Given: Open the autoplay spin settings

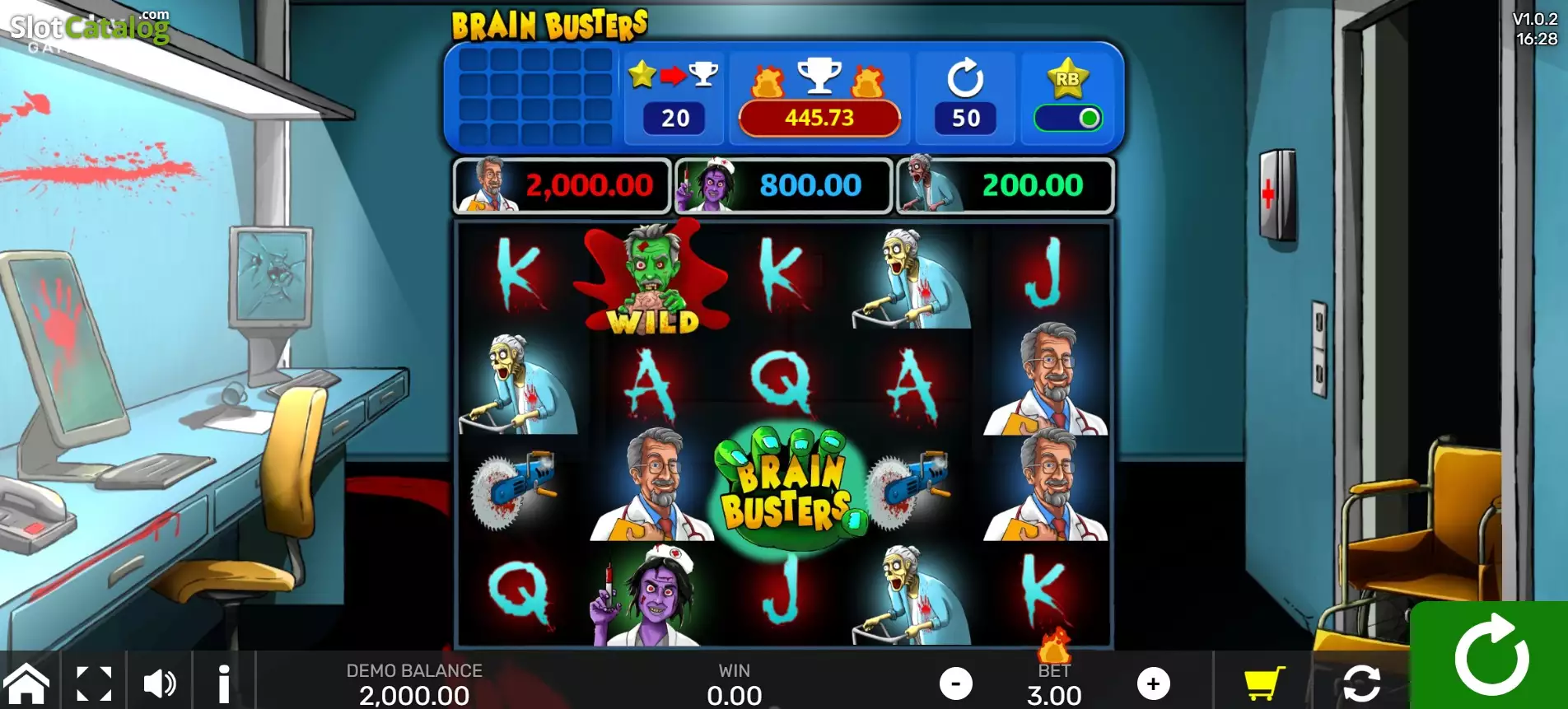Looking at the screenshot, I should click(1361, 683).
